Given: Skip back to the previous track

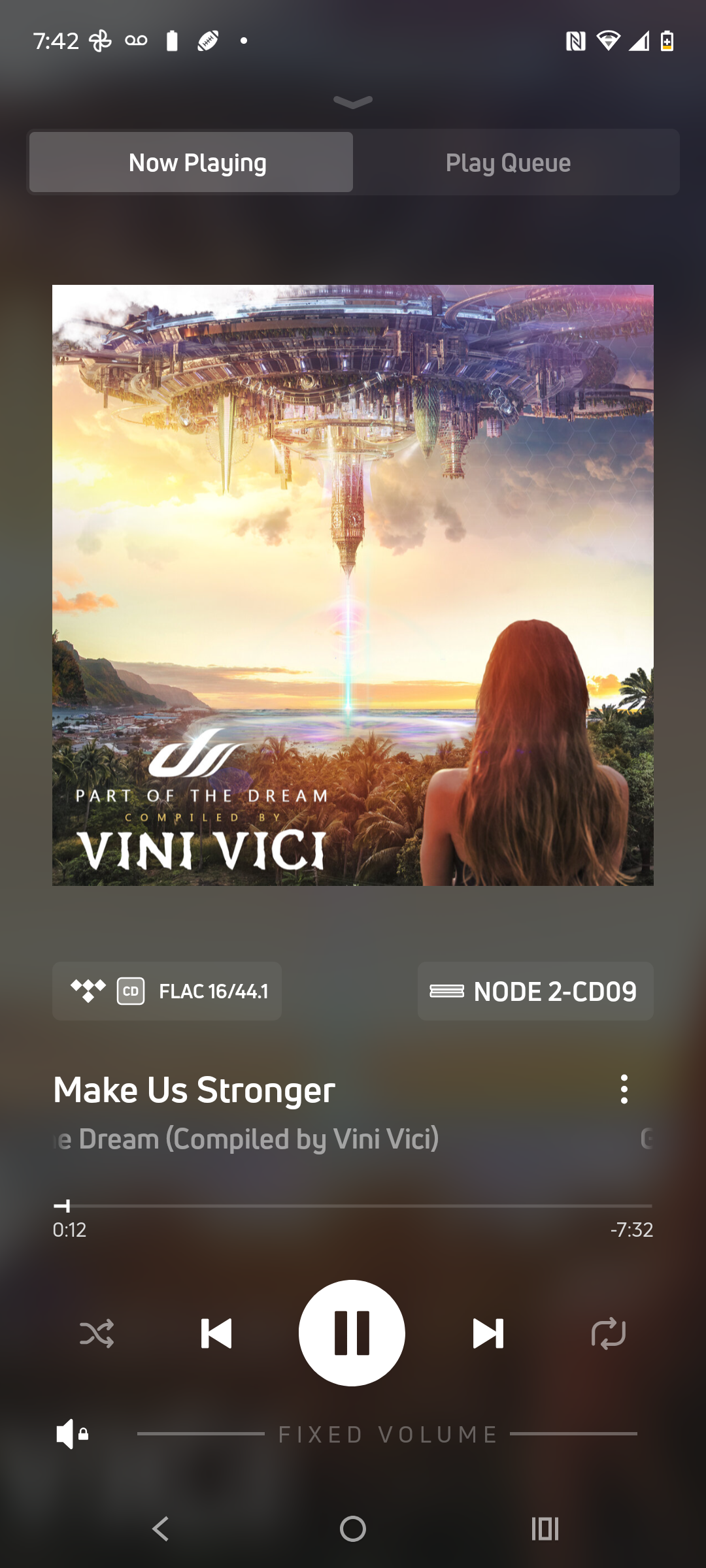Looking at the screenshot, I should [216, 1333].
